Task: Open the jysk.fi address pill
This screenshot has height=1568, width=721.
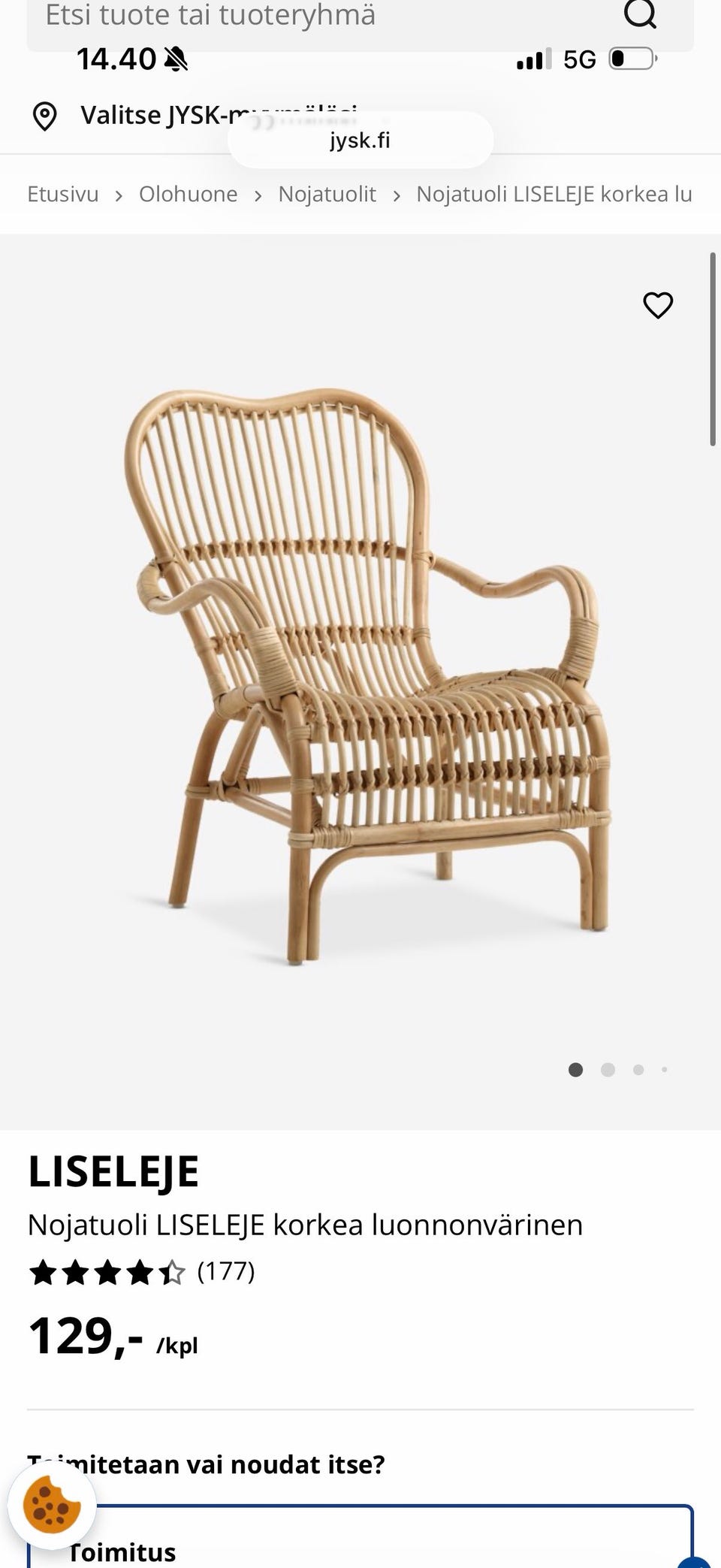Action: click(x=360, y=140)
